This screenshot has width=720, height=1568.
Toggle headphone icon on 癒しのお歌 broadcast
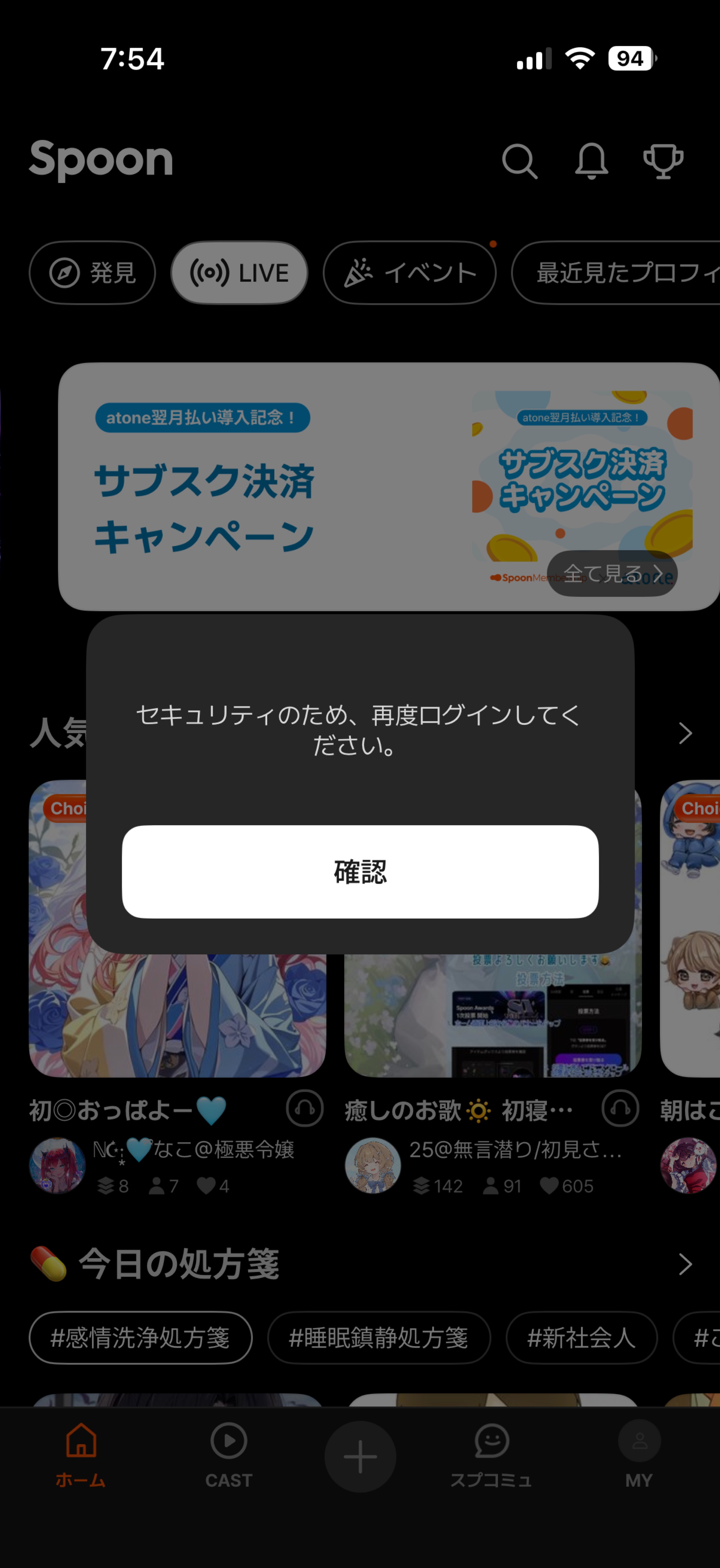click(620, 1109)
